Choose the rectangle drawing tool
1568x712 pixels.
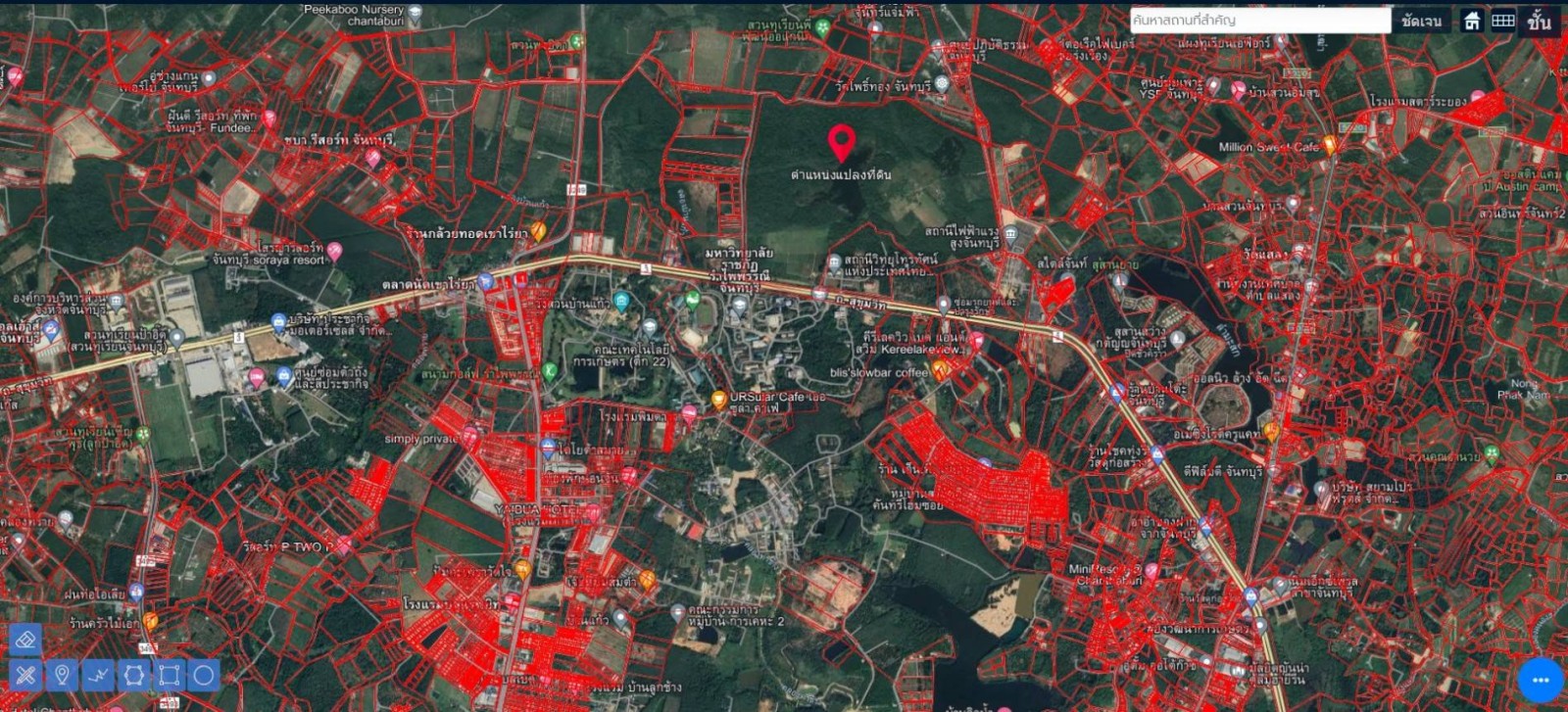click(x=169, y=675)
